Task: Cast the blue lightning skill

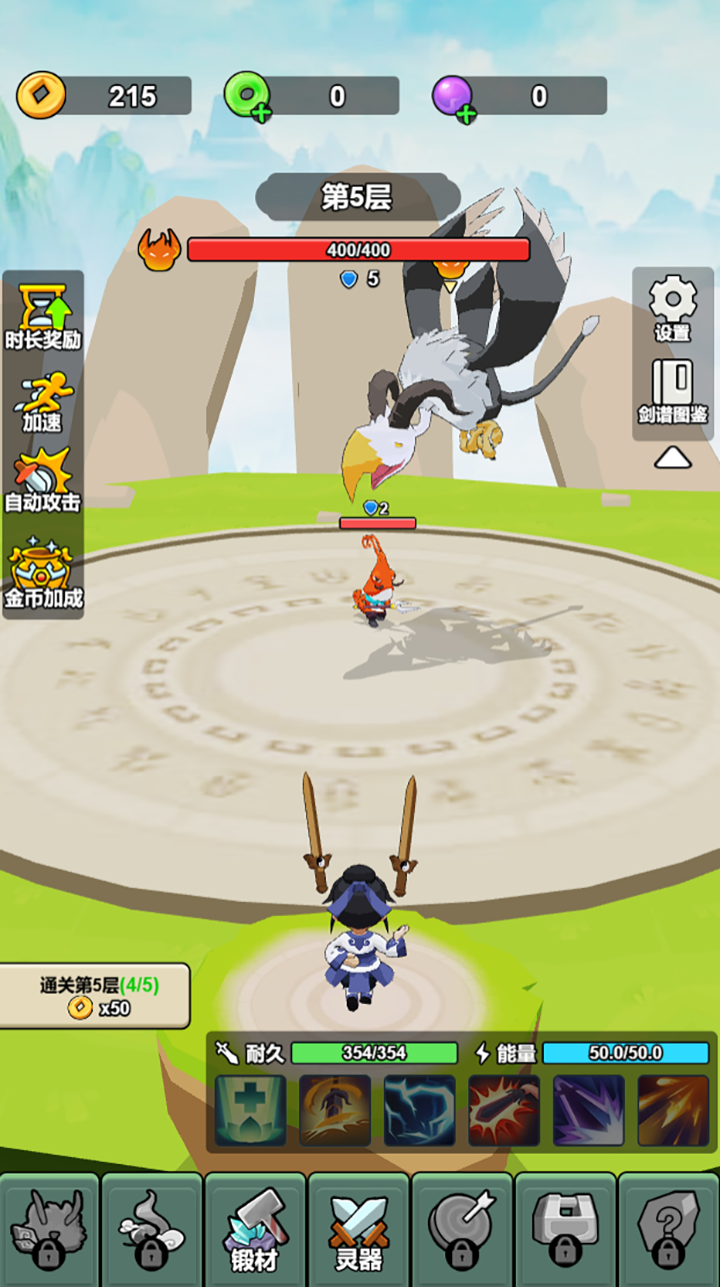Action: [x=419, y=1110]
